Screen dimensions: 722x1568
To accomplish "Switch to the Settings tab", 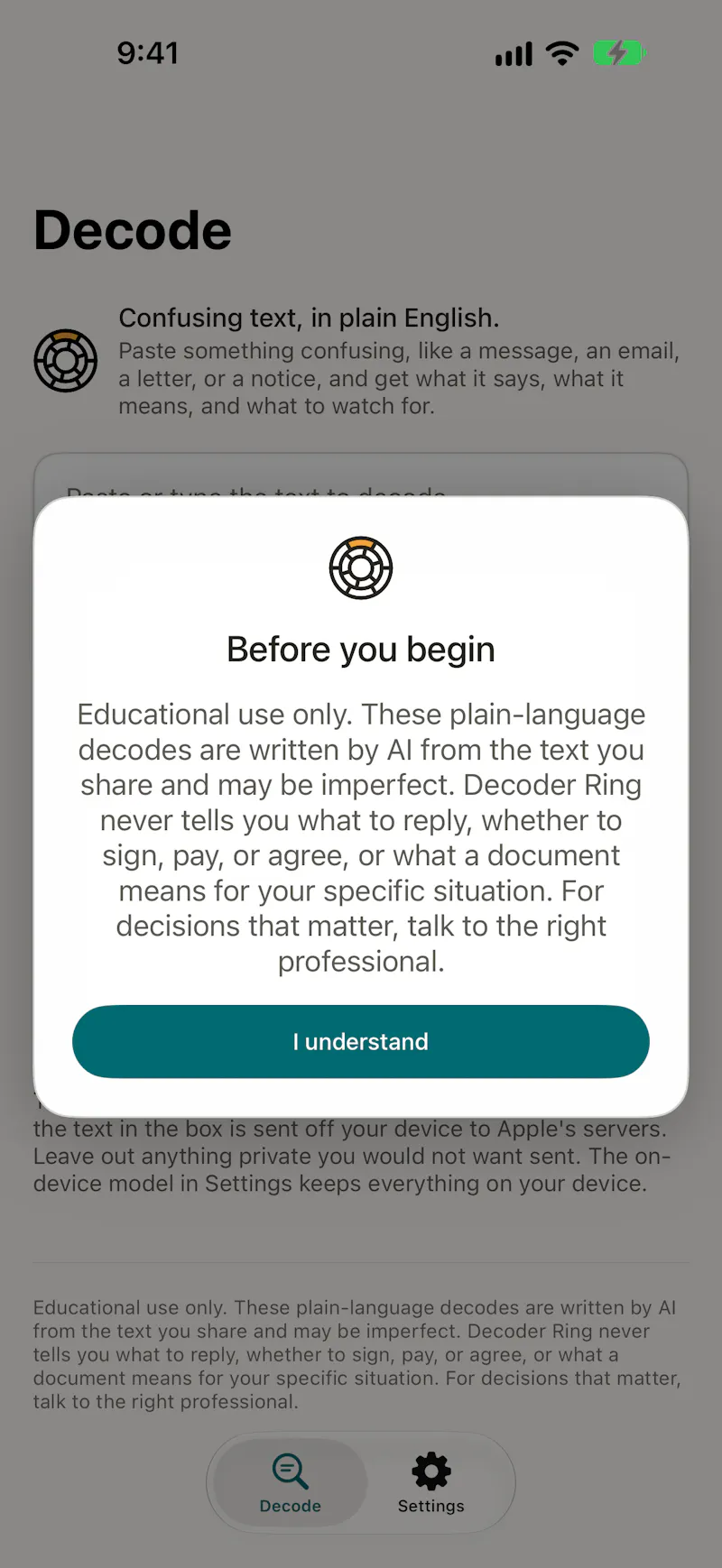I will [x=431, y=1483].
